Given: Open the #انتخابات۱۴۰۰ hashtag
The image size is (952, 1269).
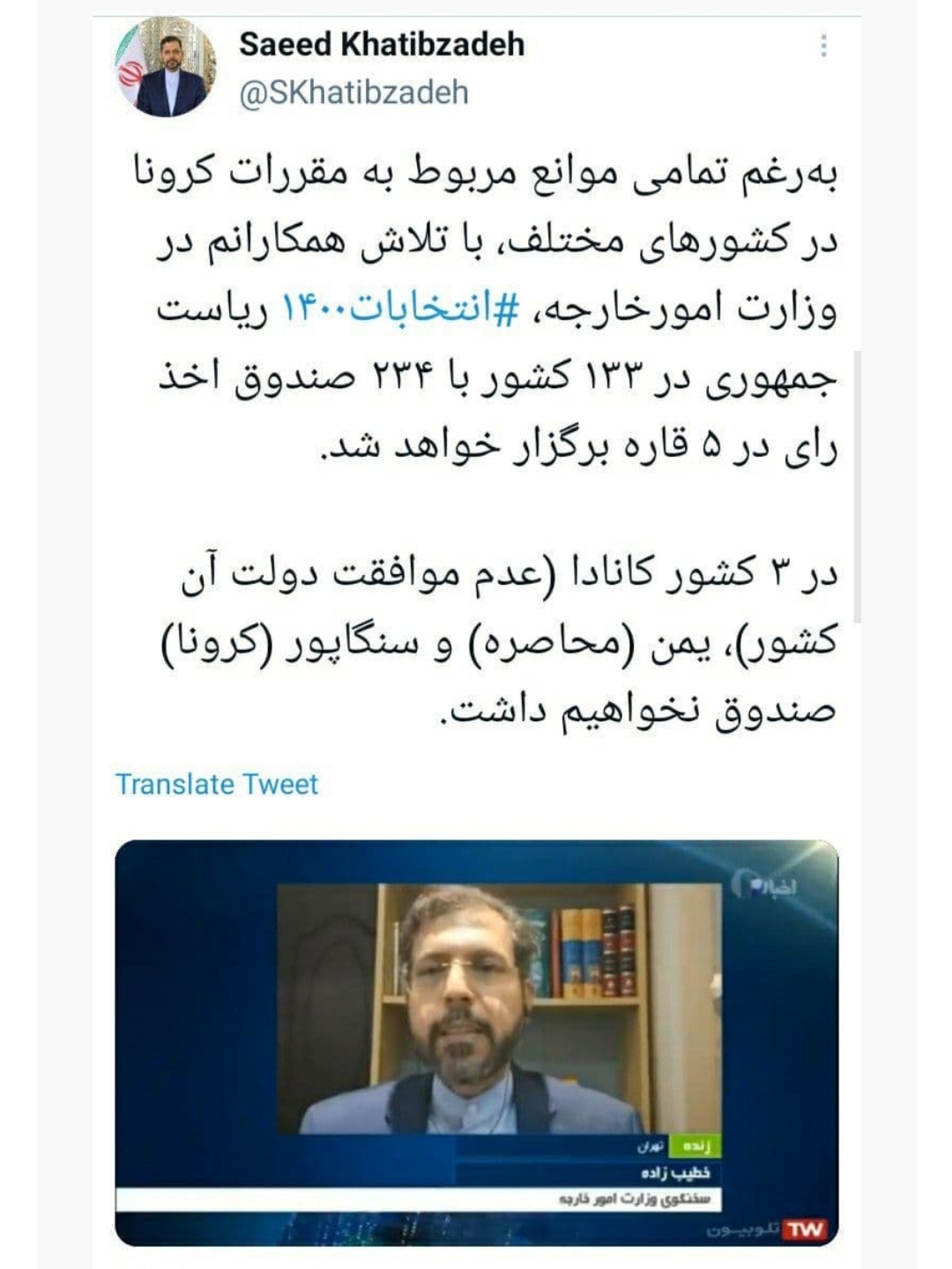Looking at the screenshot, I should [x=400, y=310].
